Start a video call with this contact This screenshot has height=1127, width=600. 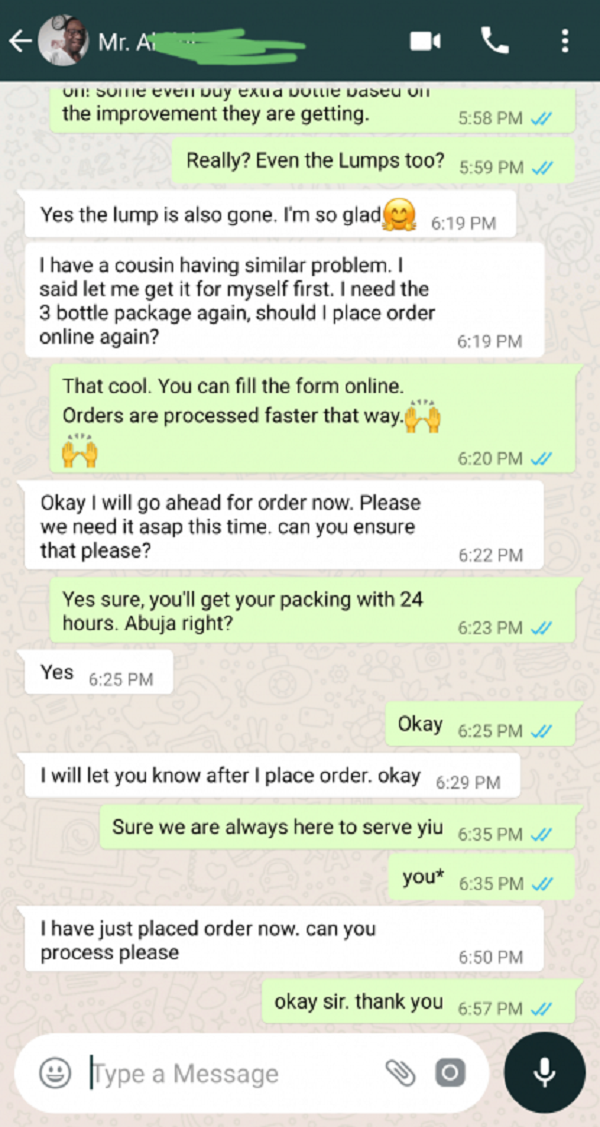[425, 41]
